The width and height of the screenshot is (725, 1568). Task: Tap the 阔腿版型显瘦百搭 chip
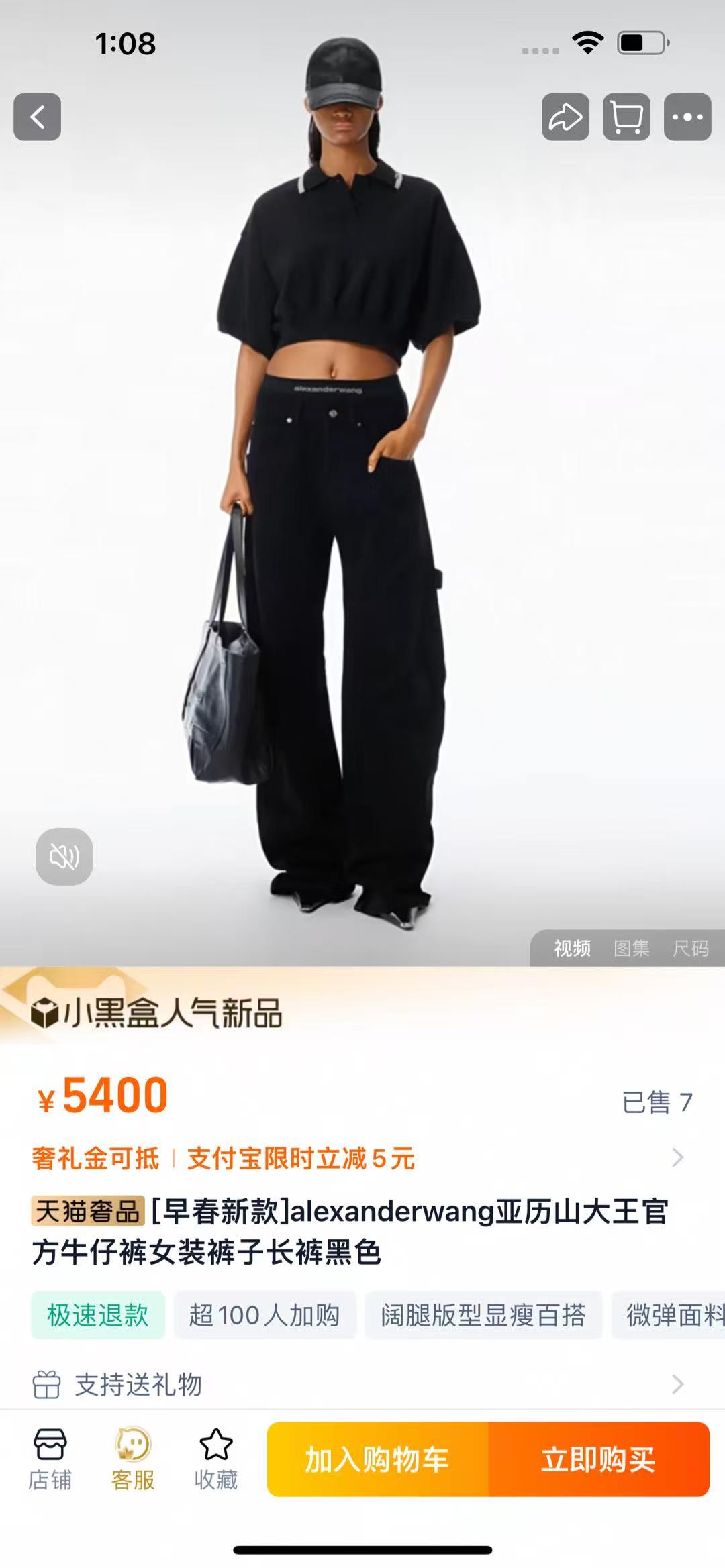pos(483,1315)
